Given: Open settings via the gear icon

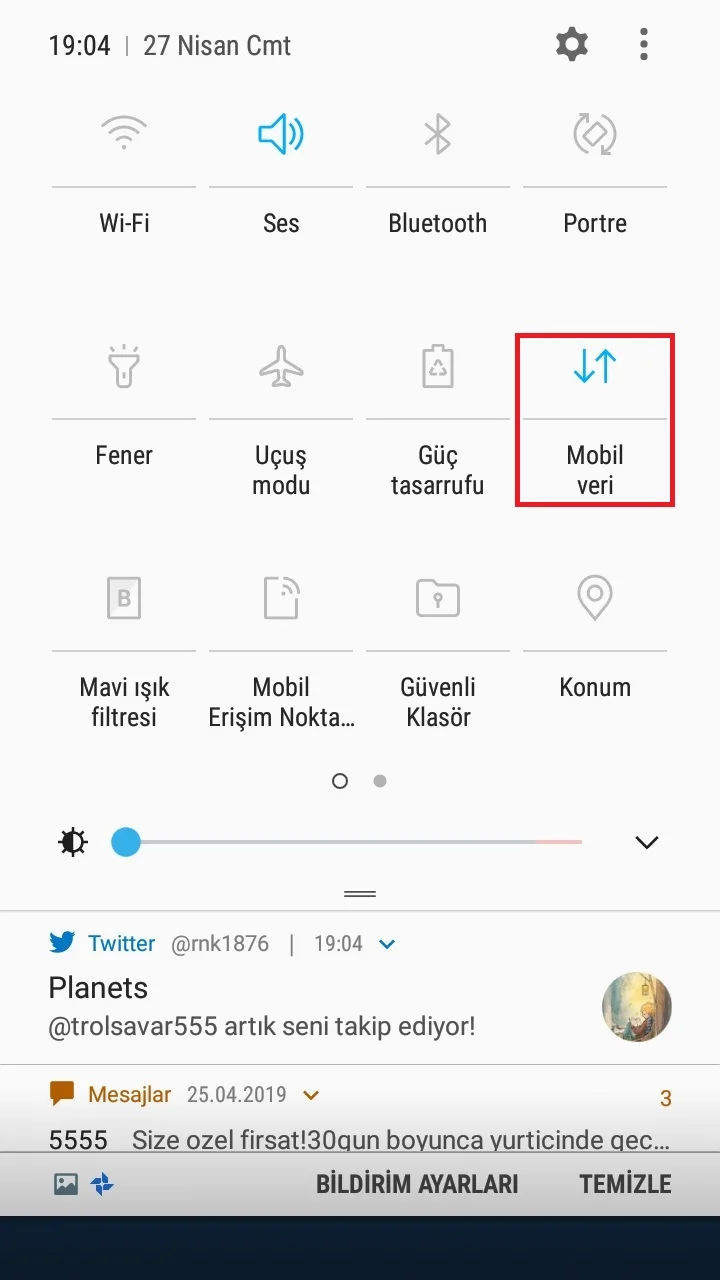Looking at the screenshot, I should [572, 45].
